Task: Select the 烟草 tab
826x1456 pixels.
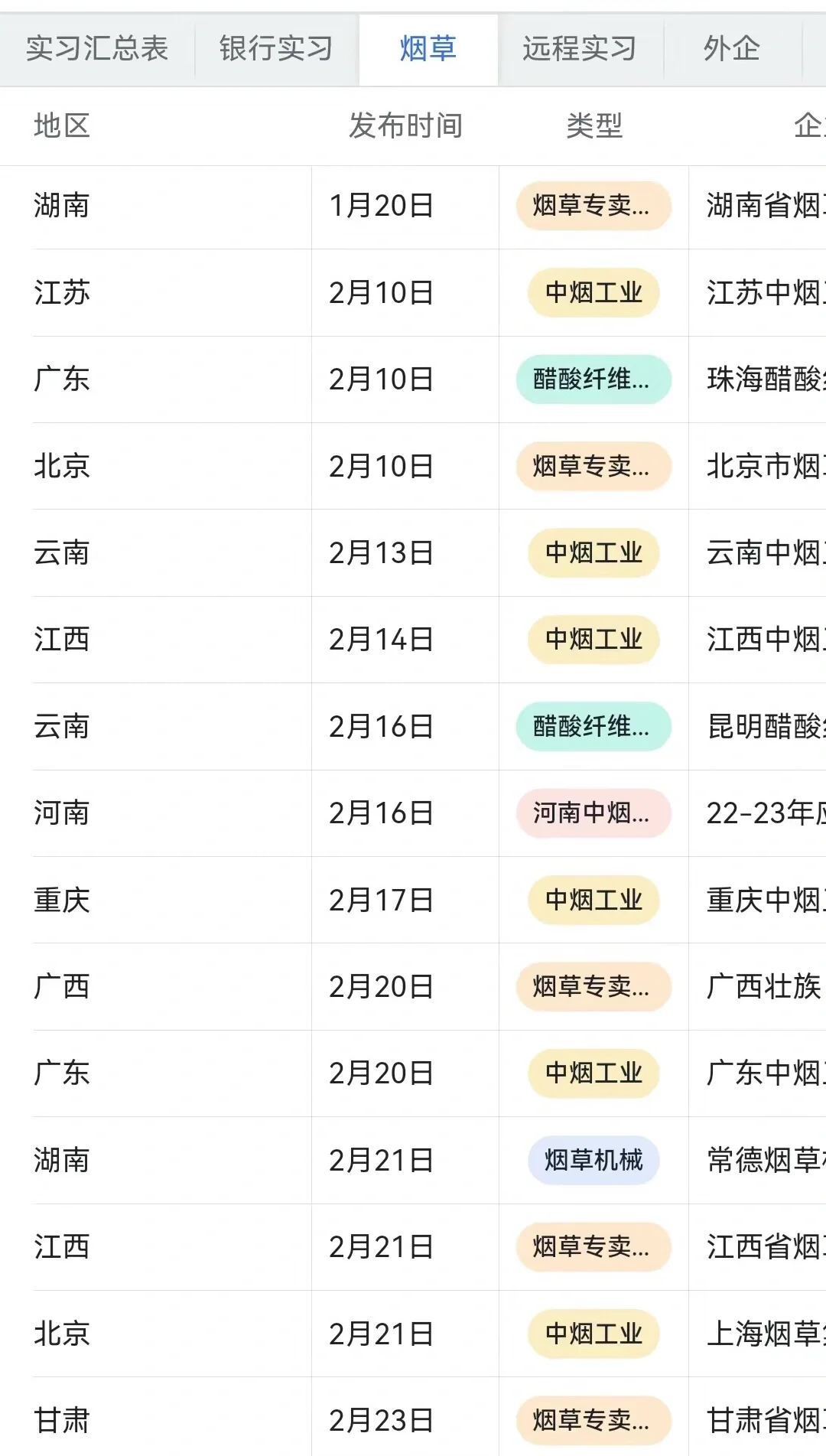Action: [428, 49]
